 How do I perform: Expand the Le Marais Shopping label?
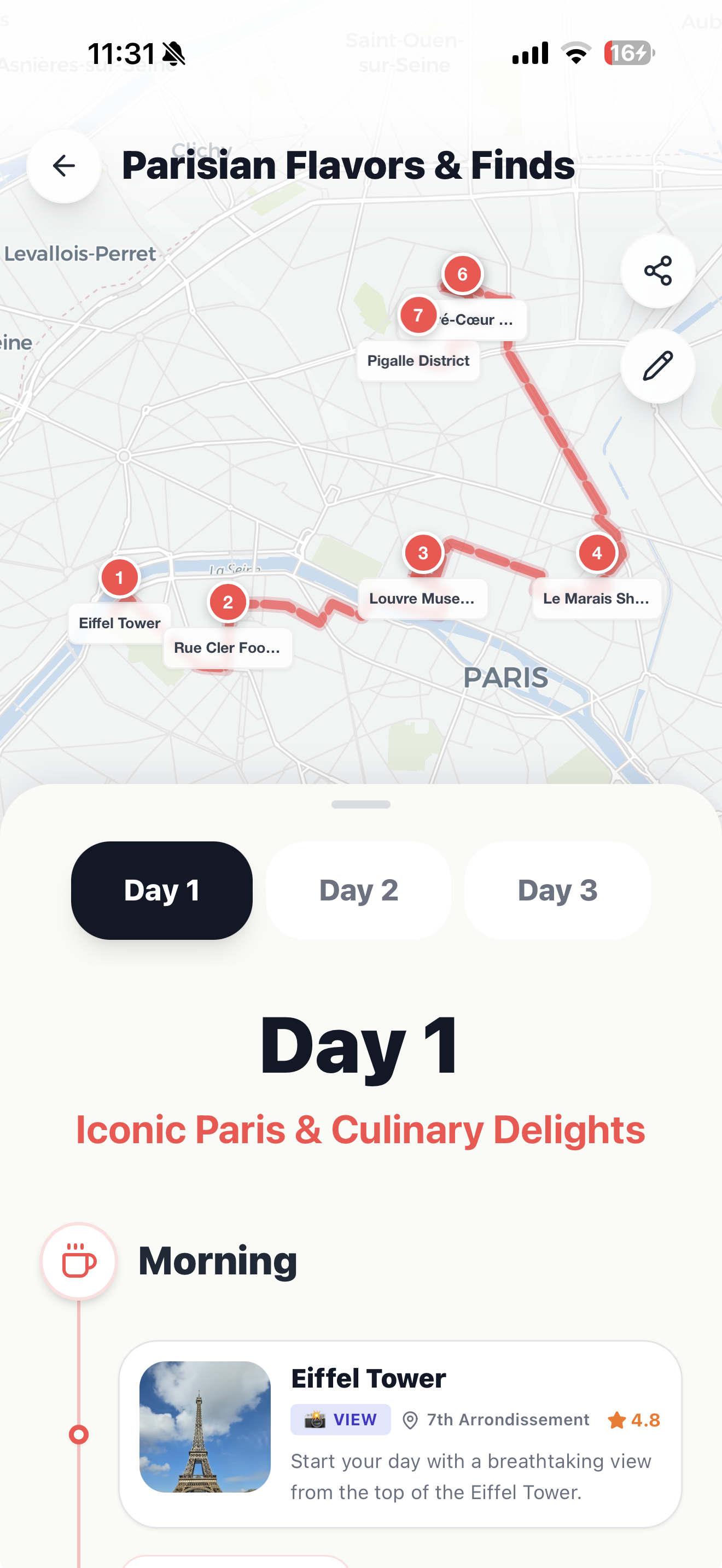[596, 598]
